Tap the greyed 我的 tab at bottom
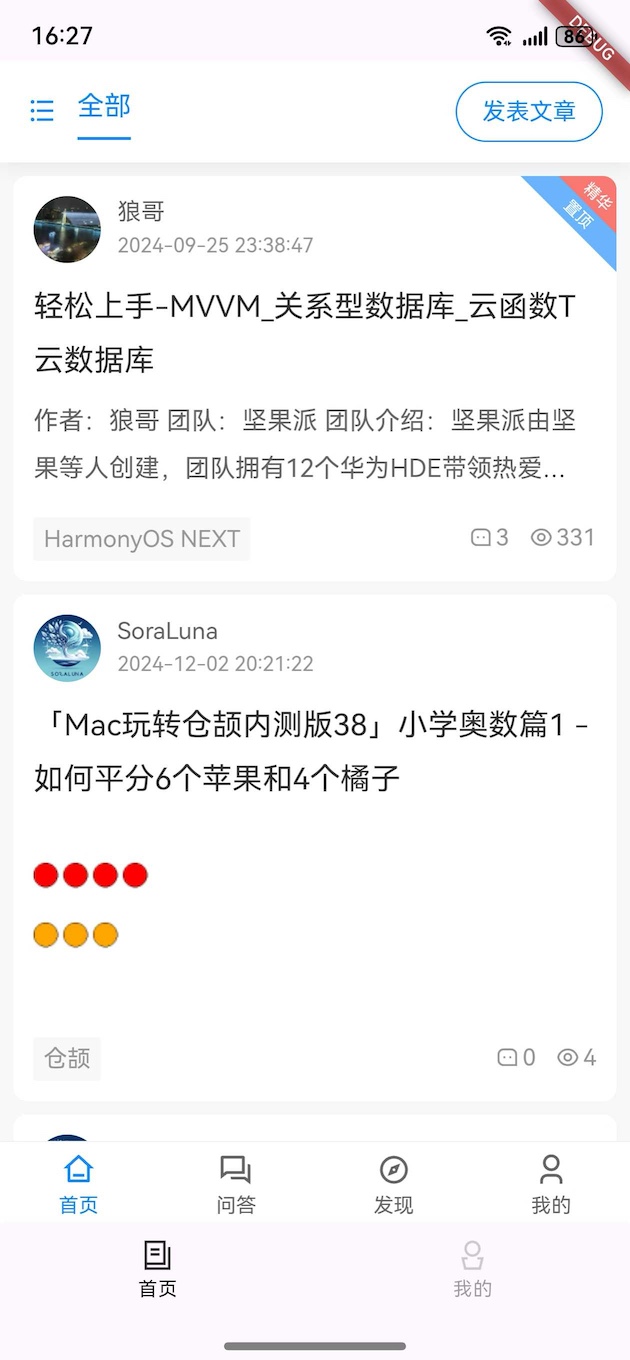 [x=473, y=1268]
